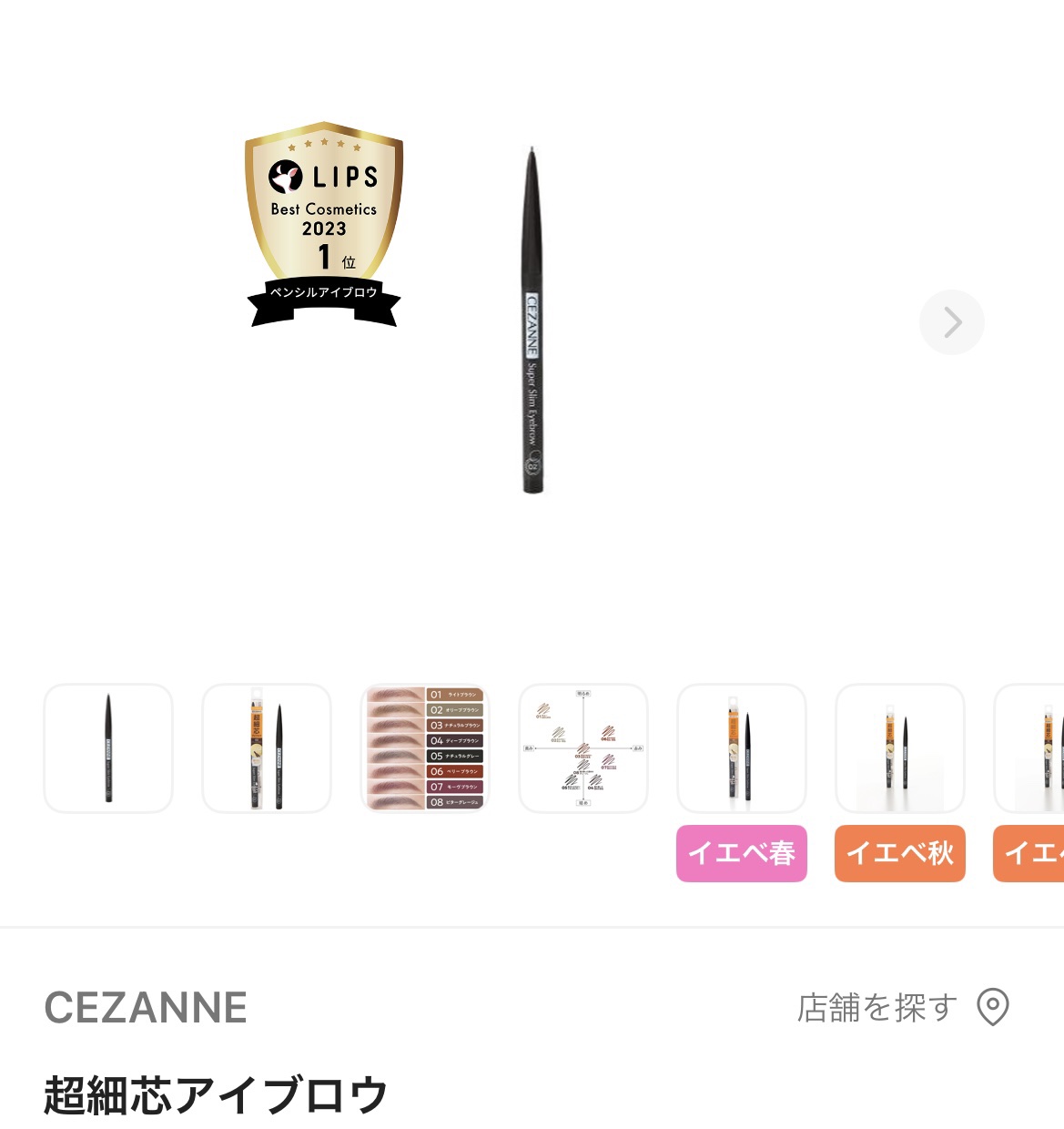
Task: Select the イエベ秋 product variant thumbnail
Action: pos(900,748)
